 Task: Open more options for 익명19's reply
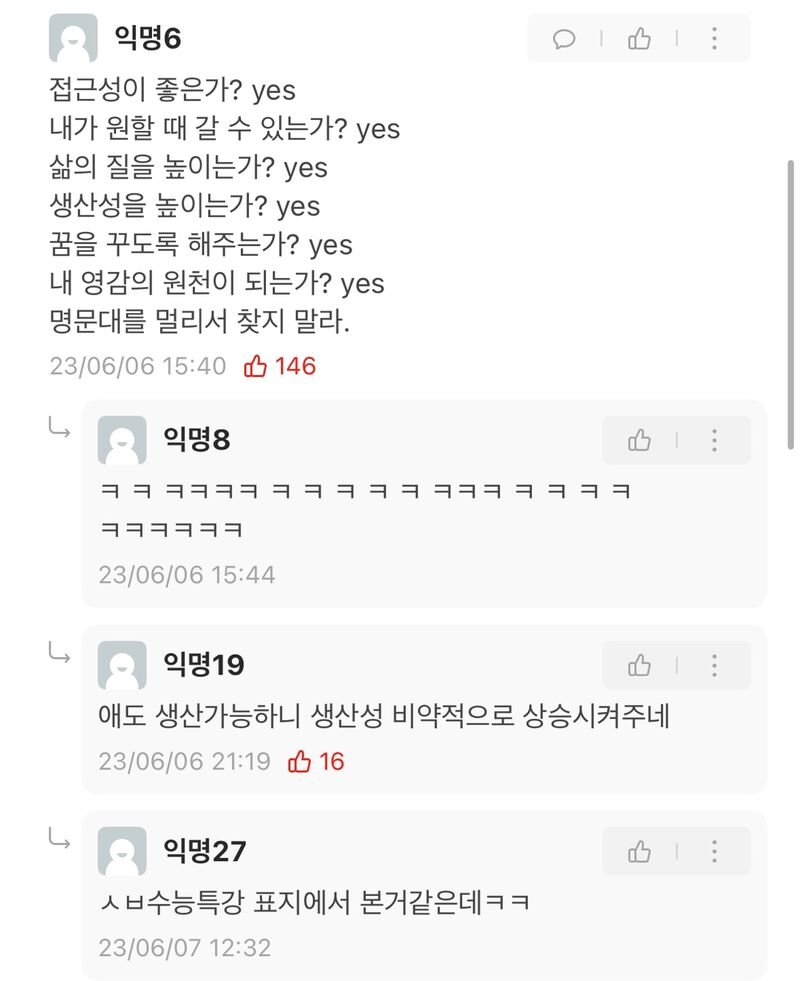pos(714,665)
